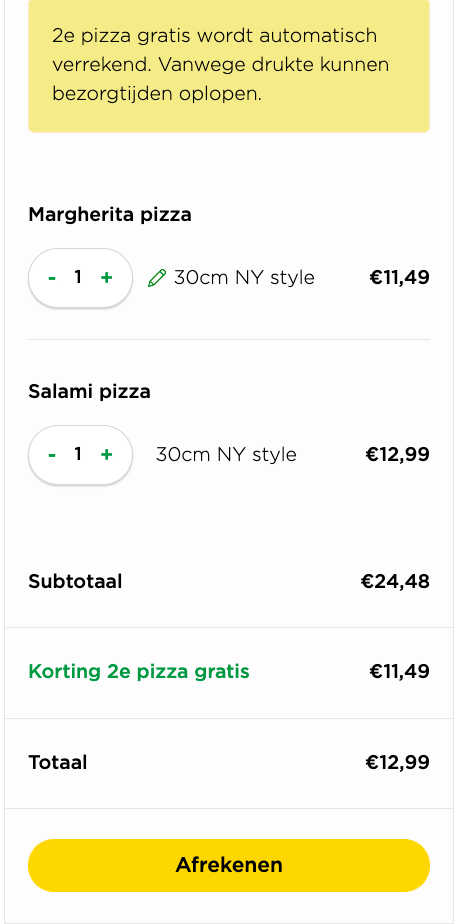The width and height of the screenshot is (463, 924).
Task: Increase Salami pizza quantity
Action: (x=106, y=454)
